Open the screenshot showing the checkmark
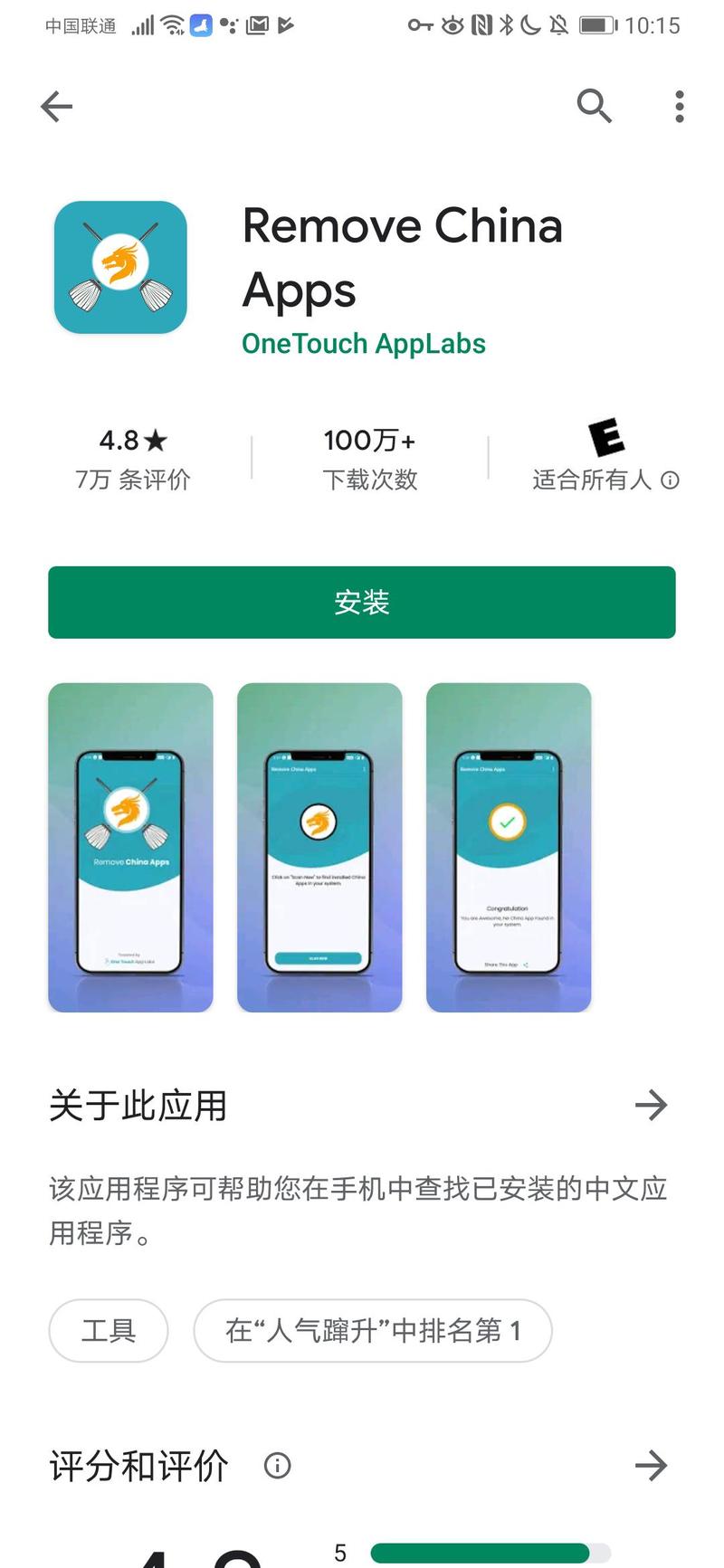Screen dimensions: 724x1568 [x=508, y=847]
